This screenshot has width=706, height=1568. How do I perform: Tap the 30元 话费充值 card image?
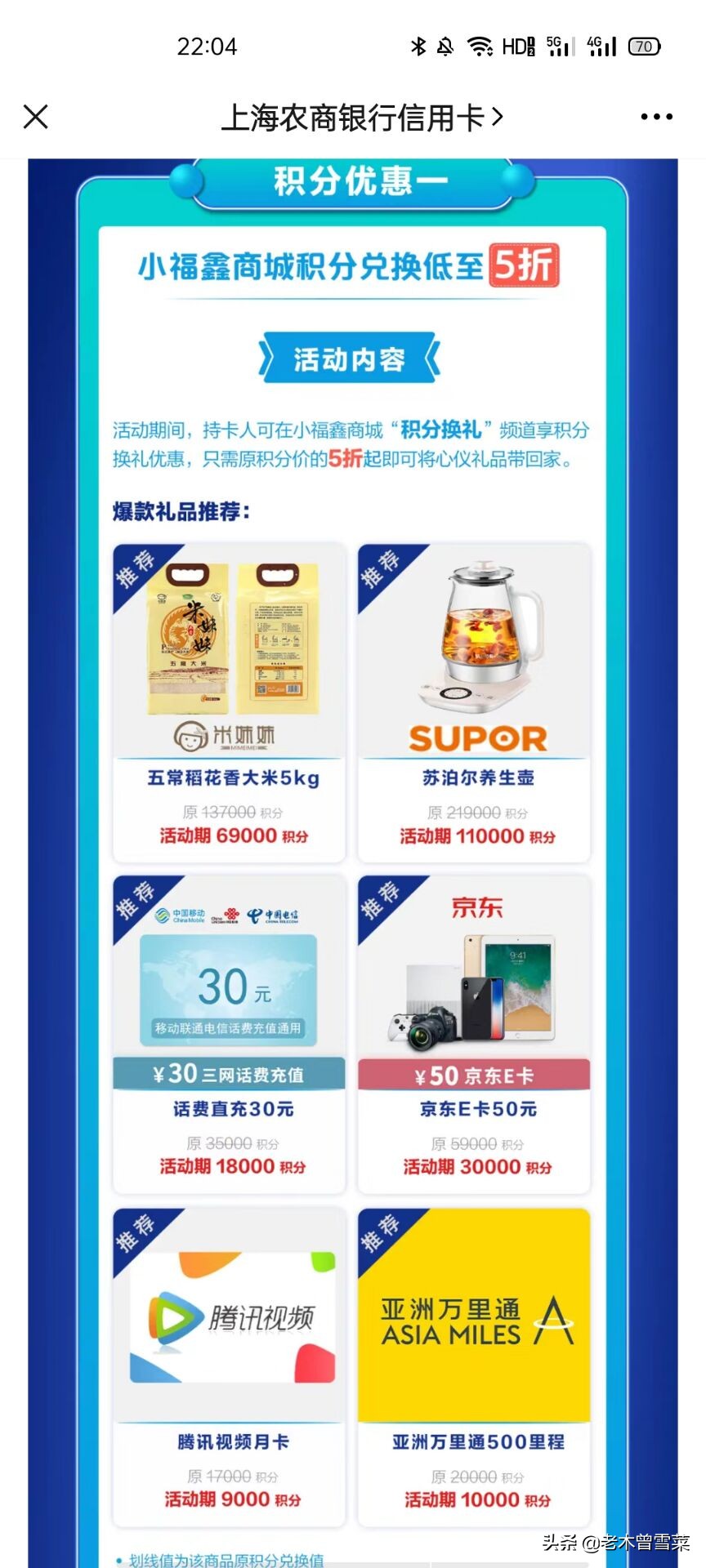[230, 988]
